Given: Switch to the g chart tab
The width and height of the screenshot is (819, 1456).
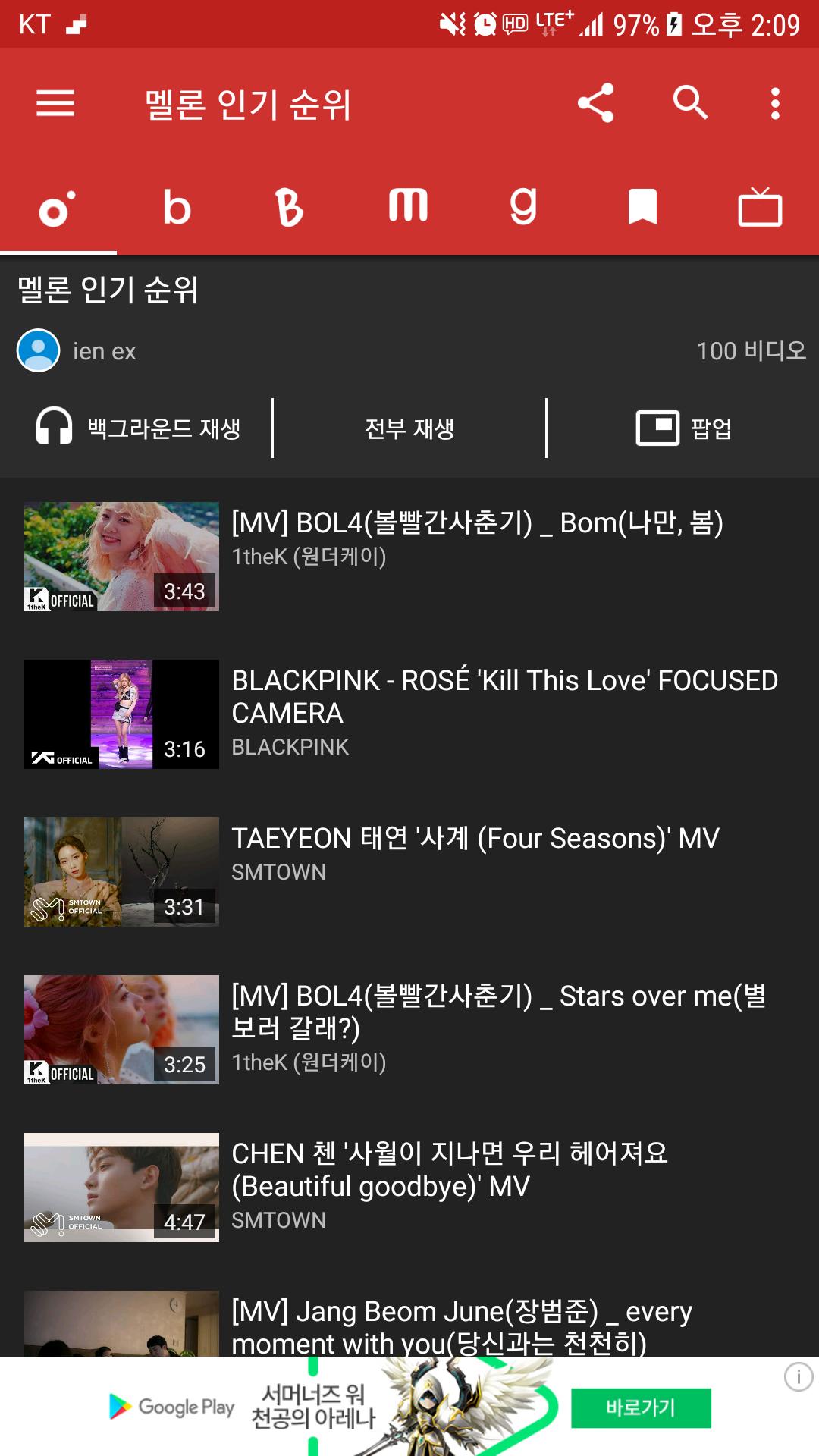Looking at the screenshot, I should tap(523, 208).
